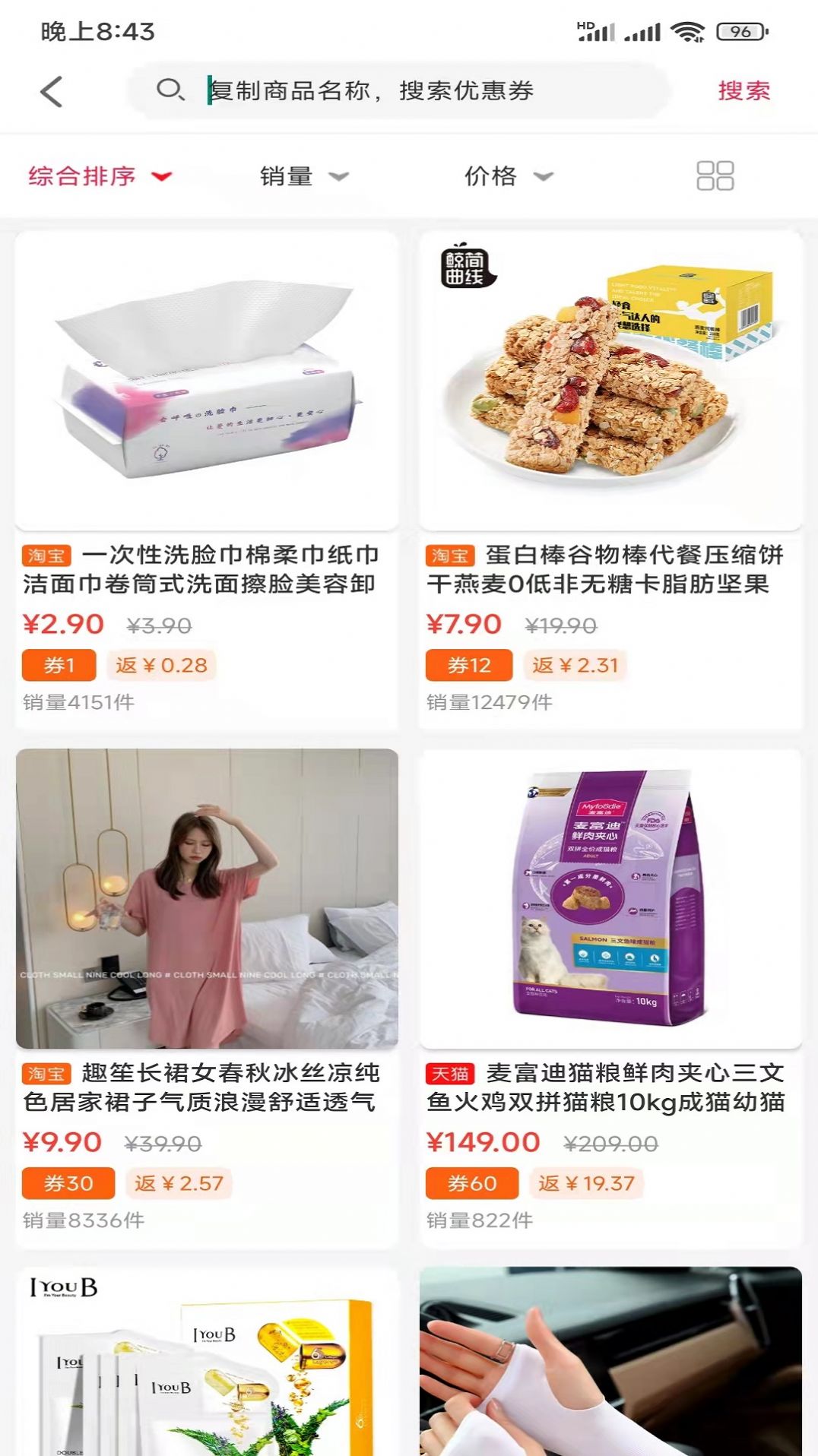Click the 淘宝 badge on protein bar product
The image size is (818, 1456).
click(449, 555)
